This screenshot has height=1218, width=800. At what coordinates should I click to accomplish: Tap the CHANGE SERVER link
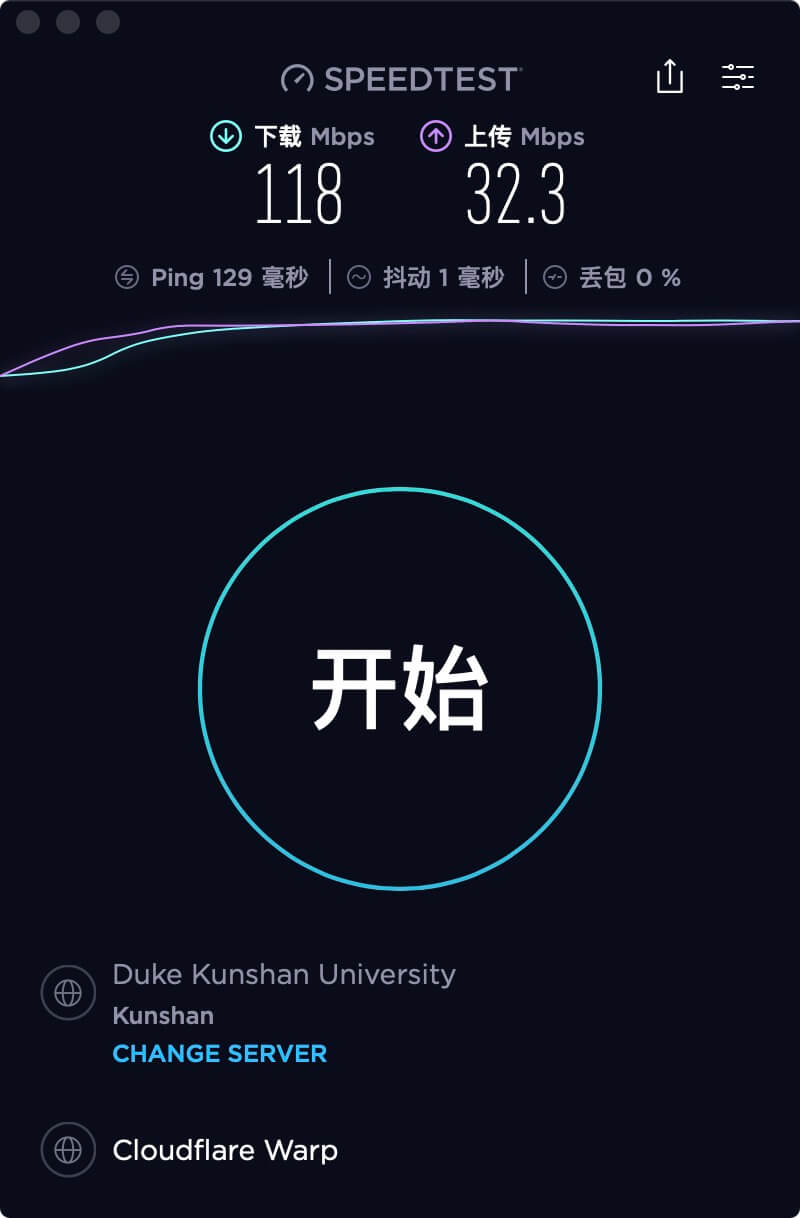(x=220, y=1053)
